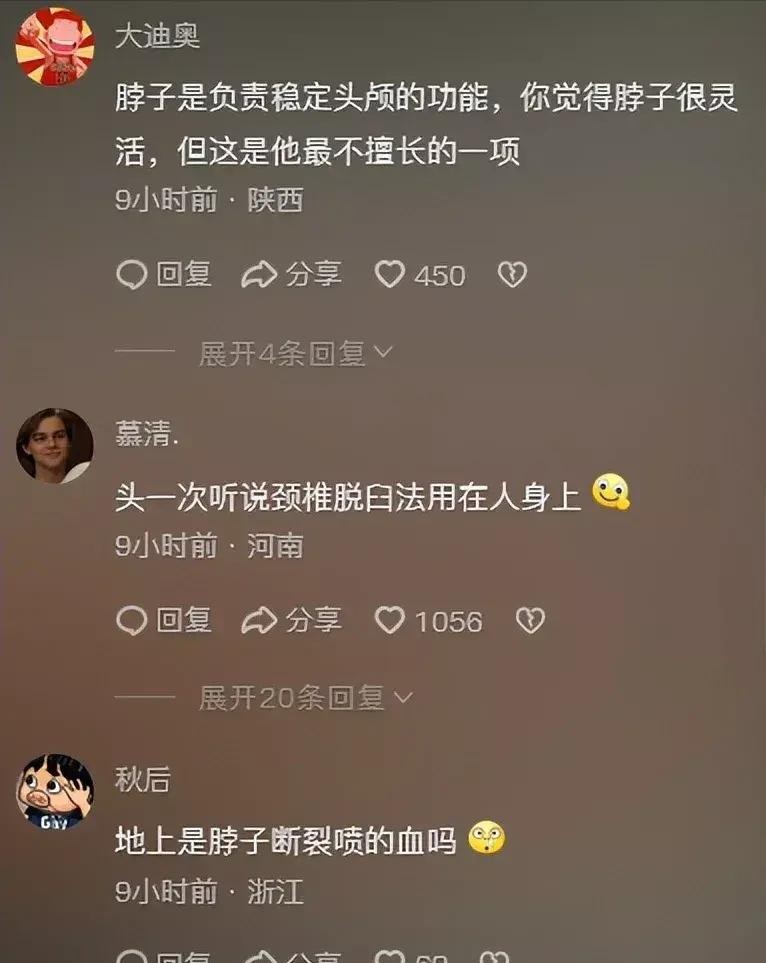Open username 大迪奥
766x963 pixels.
[157, 37]
